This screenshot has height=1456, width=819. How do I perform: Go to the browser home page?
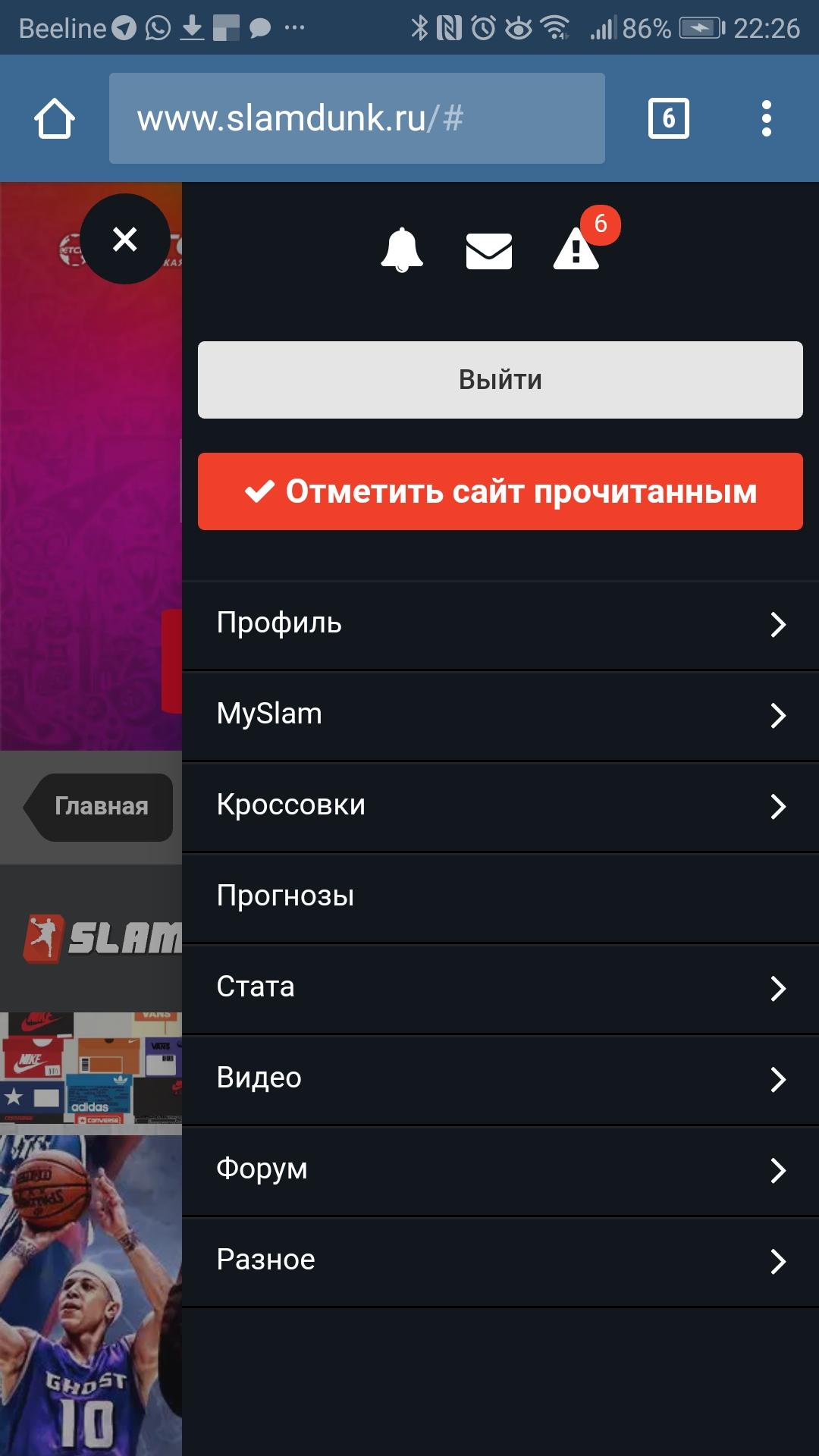click(55, 118)
